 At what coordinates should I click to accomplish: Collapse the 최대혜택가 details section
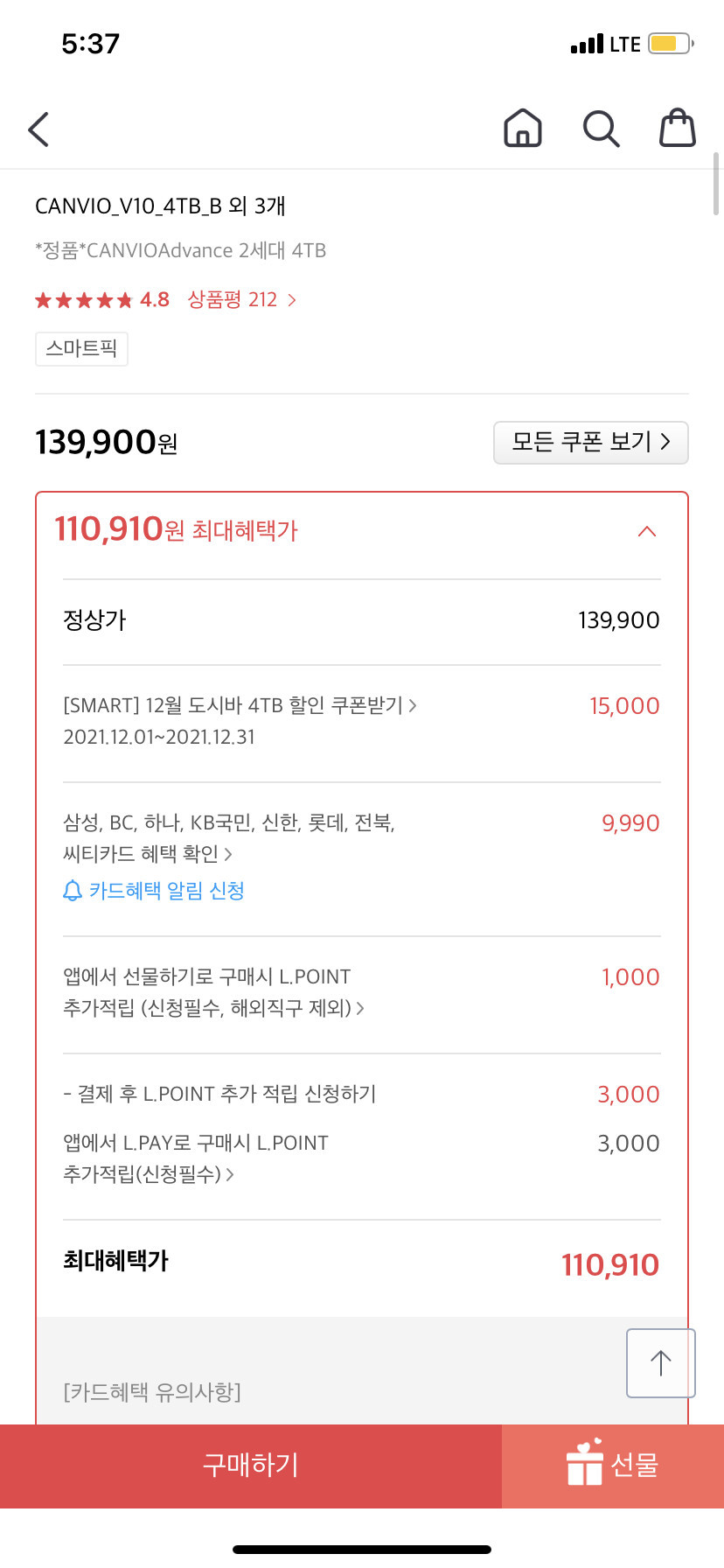[647, 531]
